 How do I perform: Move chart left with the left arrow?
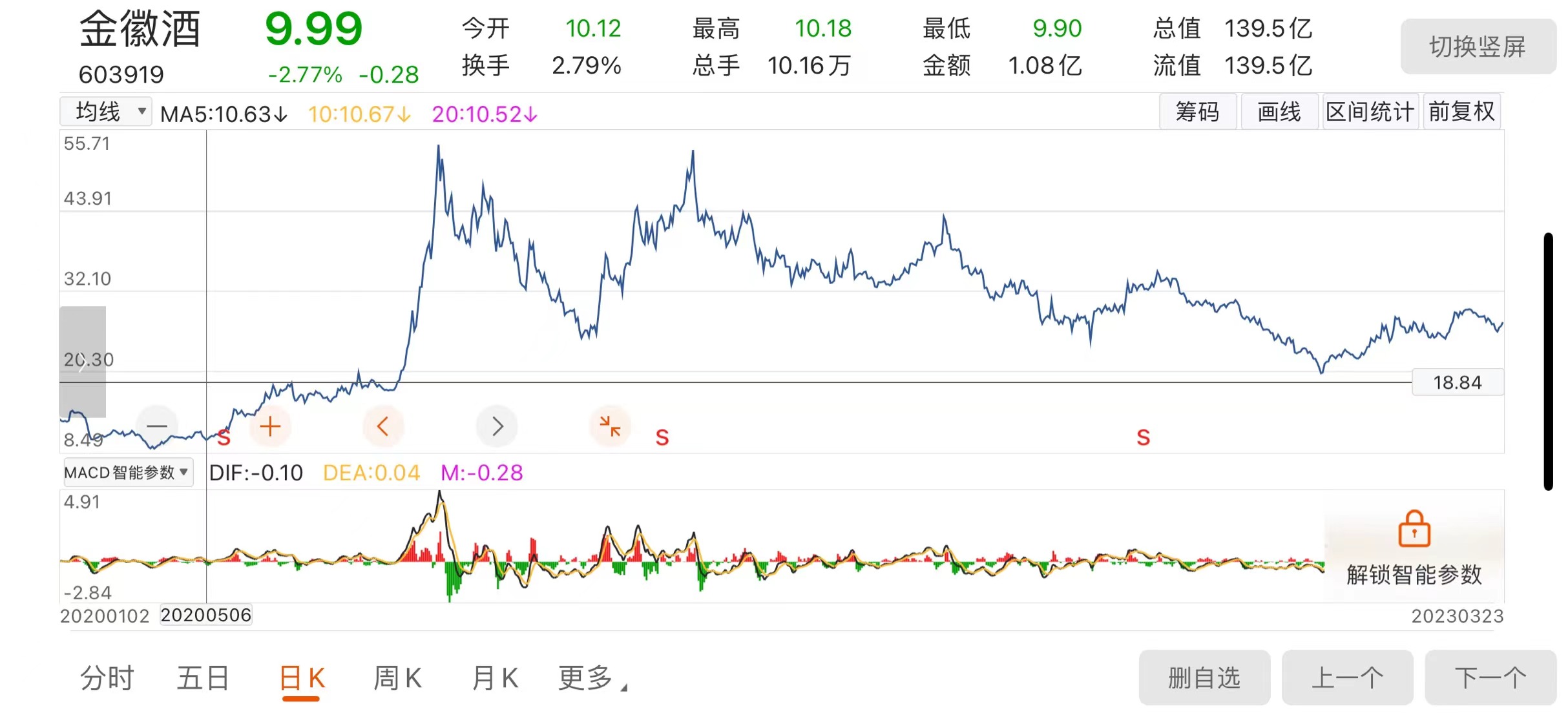tap(382, 426)
